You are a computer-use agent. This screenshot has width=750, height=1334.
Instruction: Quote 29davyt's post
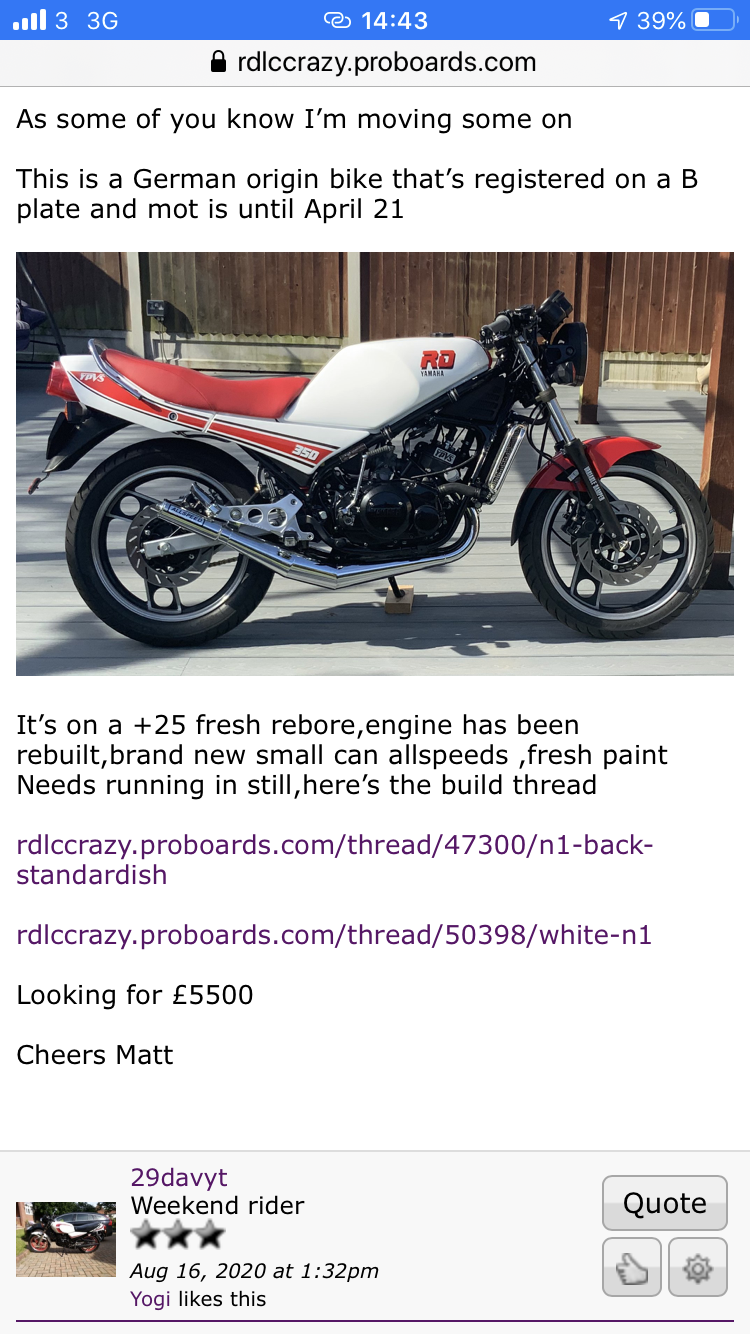click(x=664, y=1203)
